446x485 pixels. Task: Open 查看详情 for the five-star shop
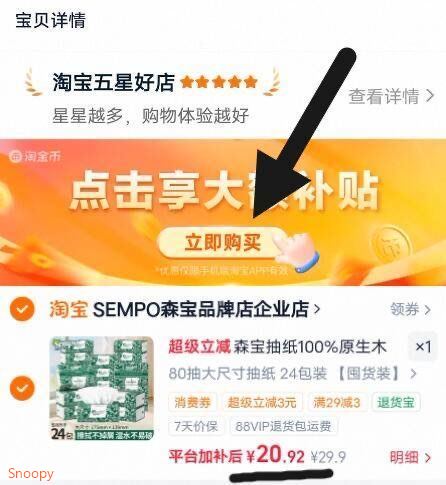(x=391, y=96)
